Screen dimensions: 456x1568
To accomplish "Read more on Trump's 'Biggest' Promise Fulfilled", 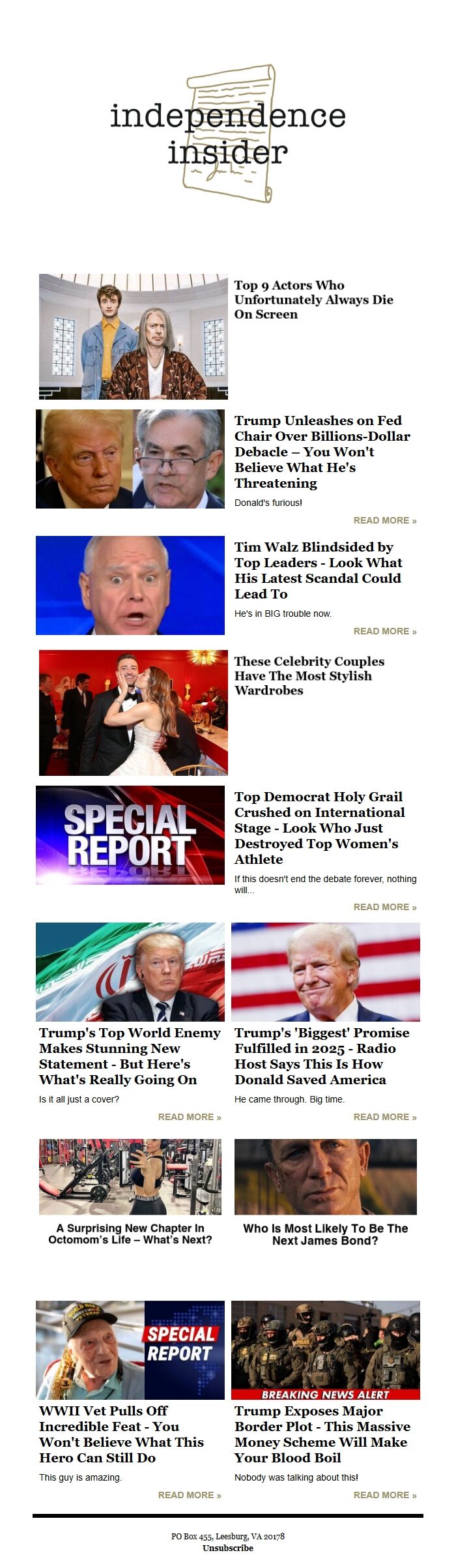I will [x=384, y=1117].
